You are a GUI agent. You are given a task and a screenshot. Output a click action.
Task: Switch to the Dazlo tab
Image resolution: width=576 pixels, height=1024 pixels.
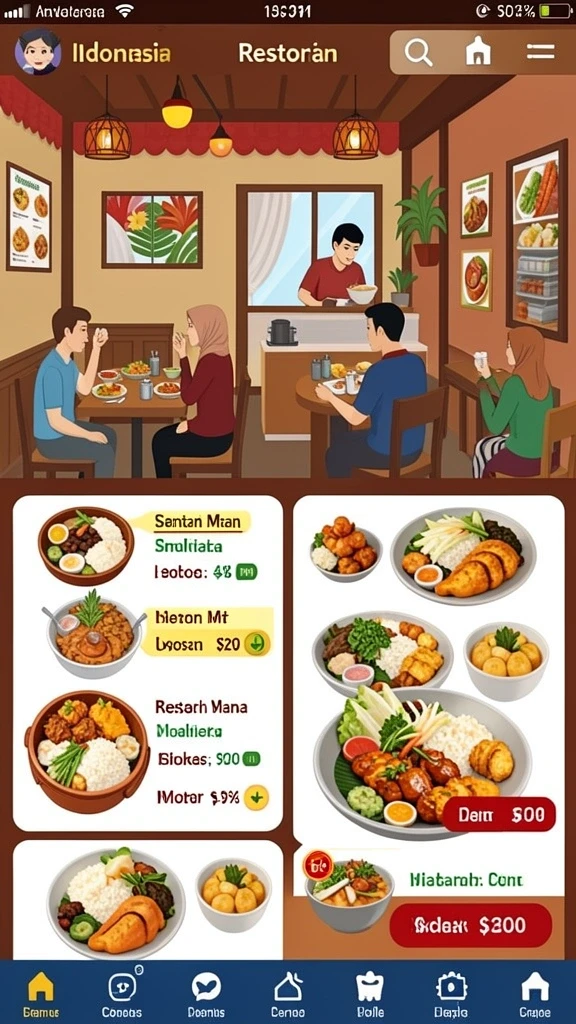[451, 994]
